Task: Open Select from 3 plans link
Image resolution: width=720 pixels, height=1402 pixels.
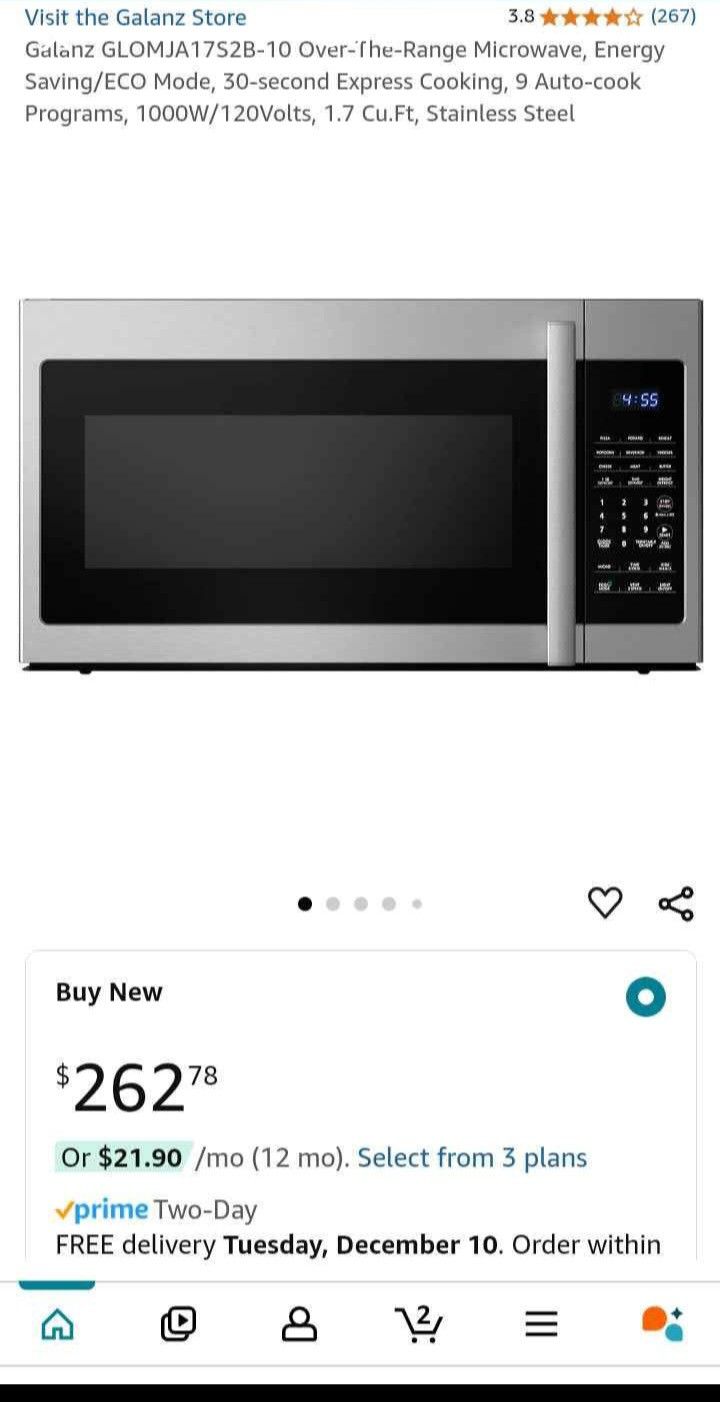Action: tap(472, 1158)
